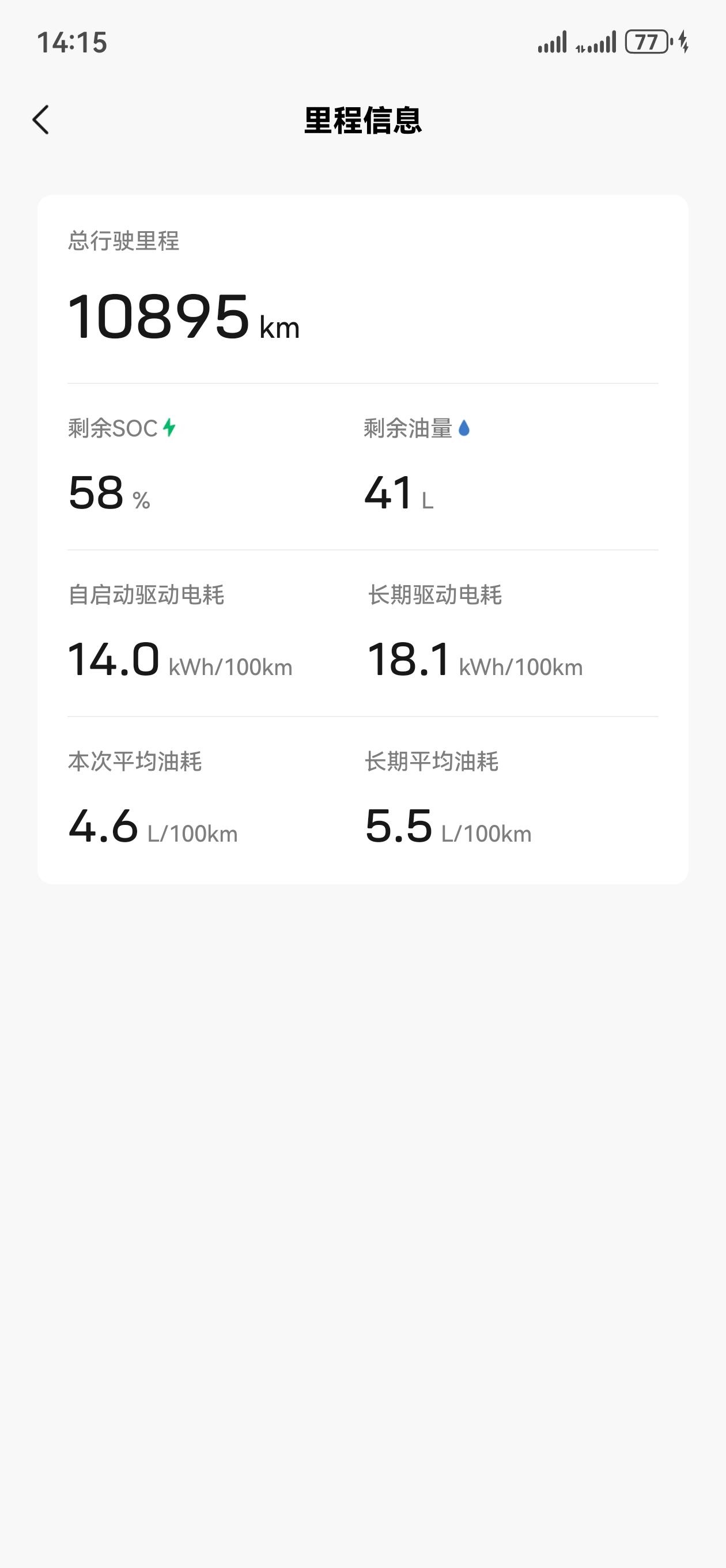Tap the battery indicator showing 77 in status bar
This screenshot has height=1568, width=726.
pyautogui.click(x=646, y=42)
